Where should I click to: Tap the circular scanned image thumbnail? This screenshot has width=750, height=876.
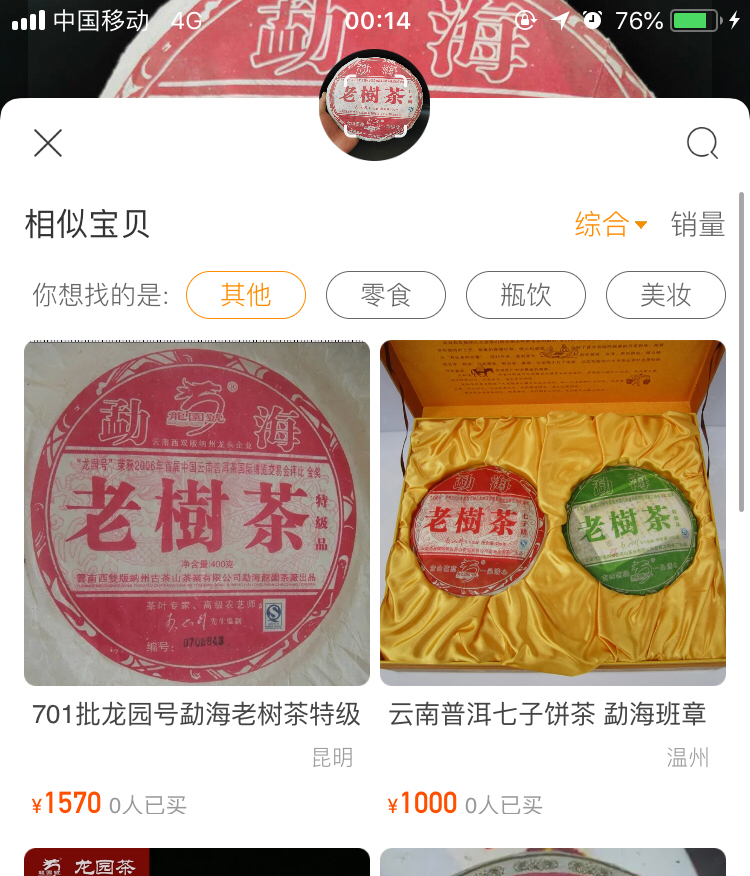[x=374, y=105]
